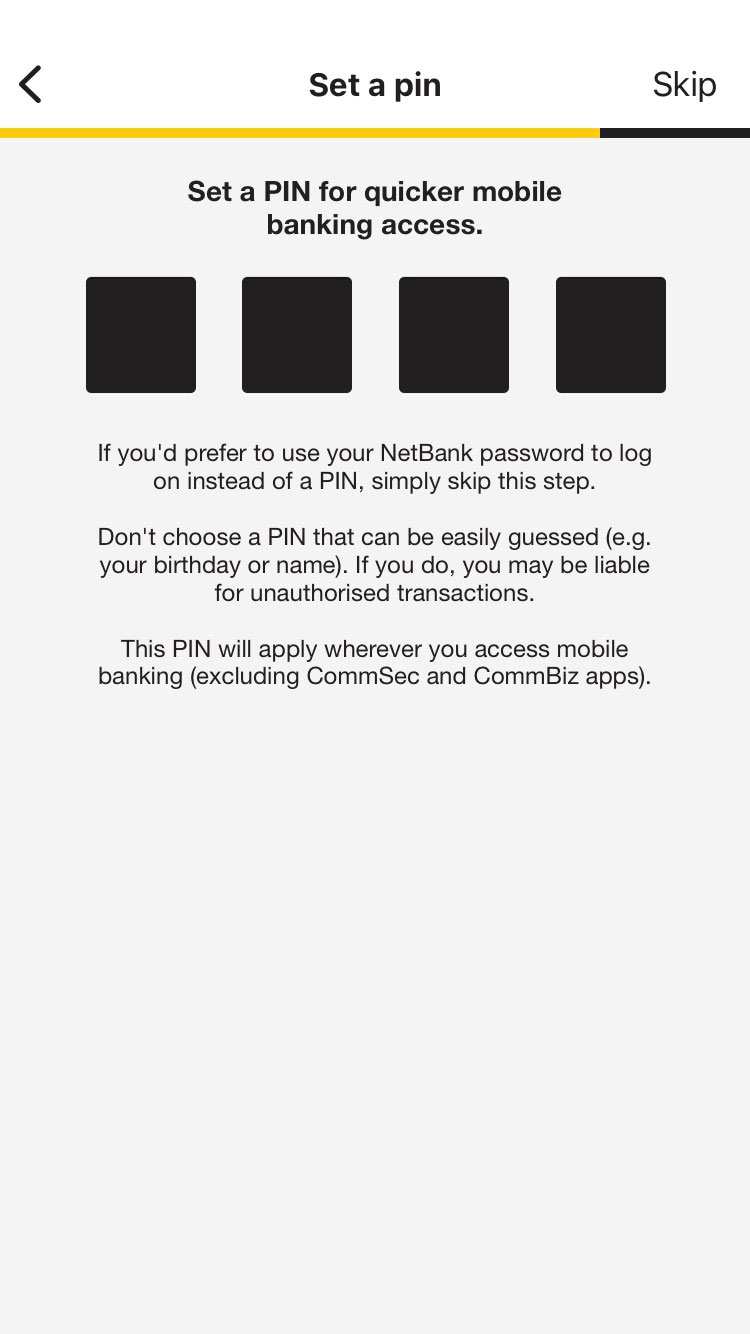This screenshot has width=750, height=1334.
Task: Select the first PIN digit box
Action: [141, 335]
